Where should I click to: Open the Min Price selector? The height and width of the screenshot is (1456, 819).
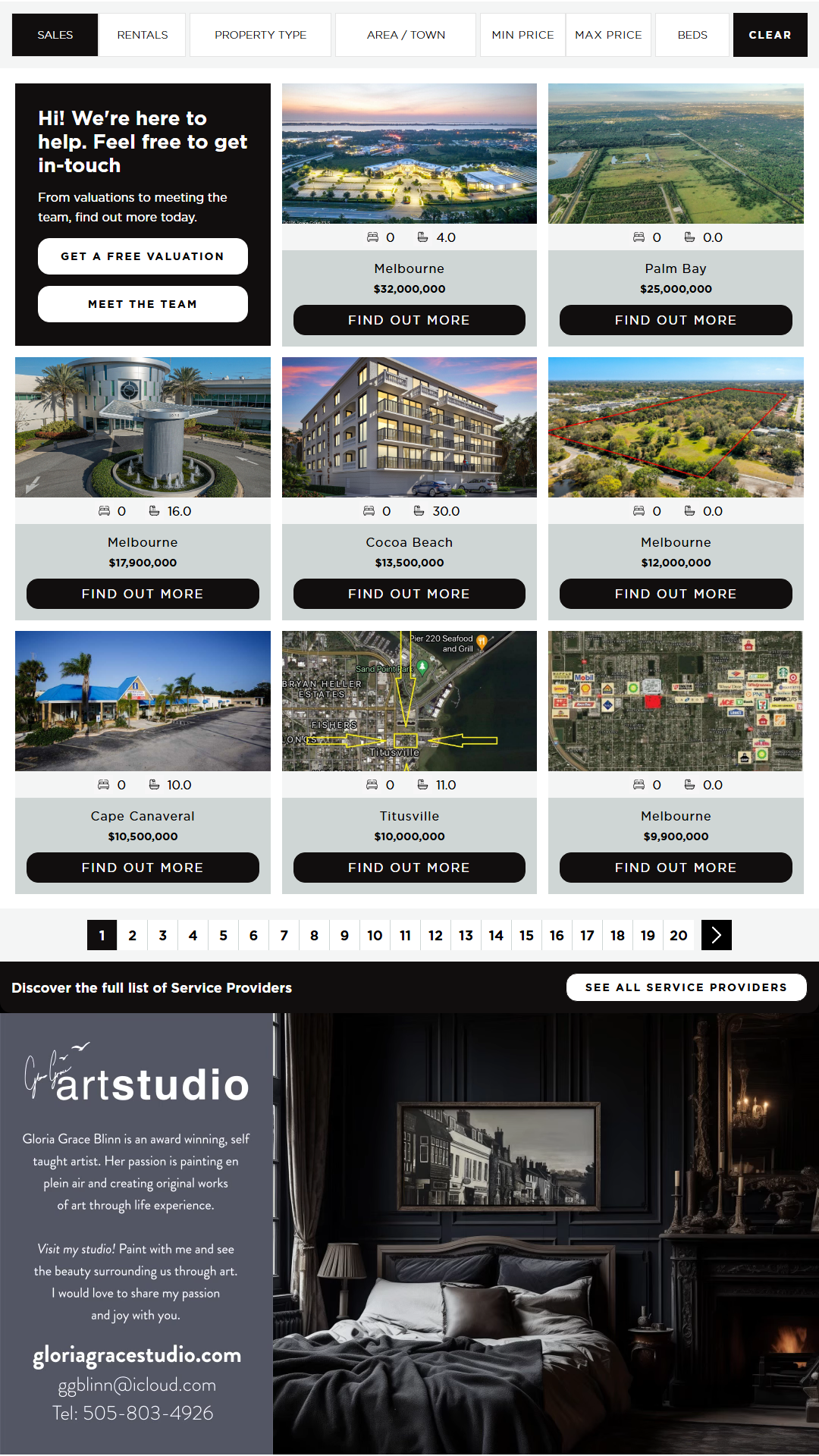tap(522, 35)
